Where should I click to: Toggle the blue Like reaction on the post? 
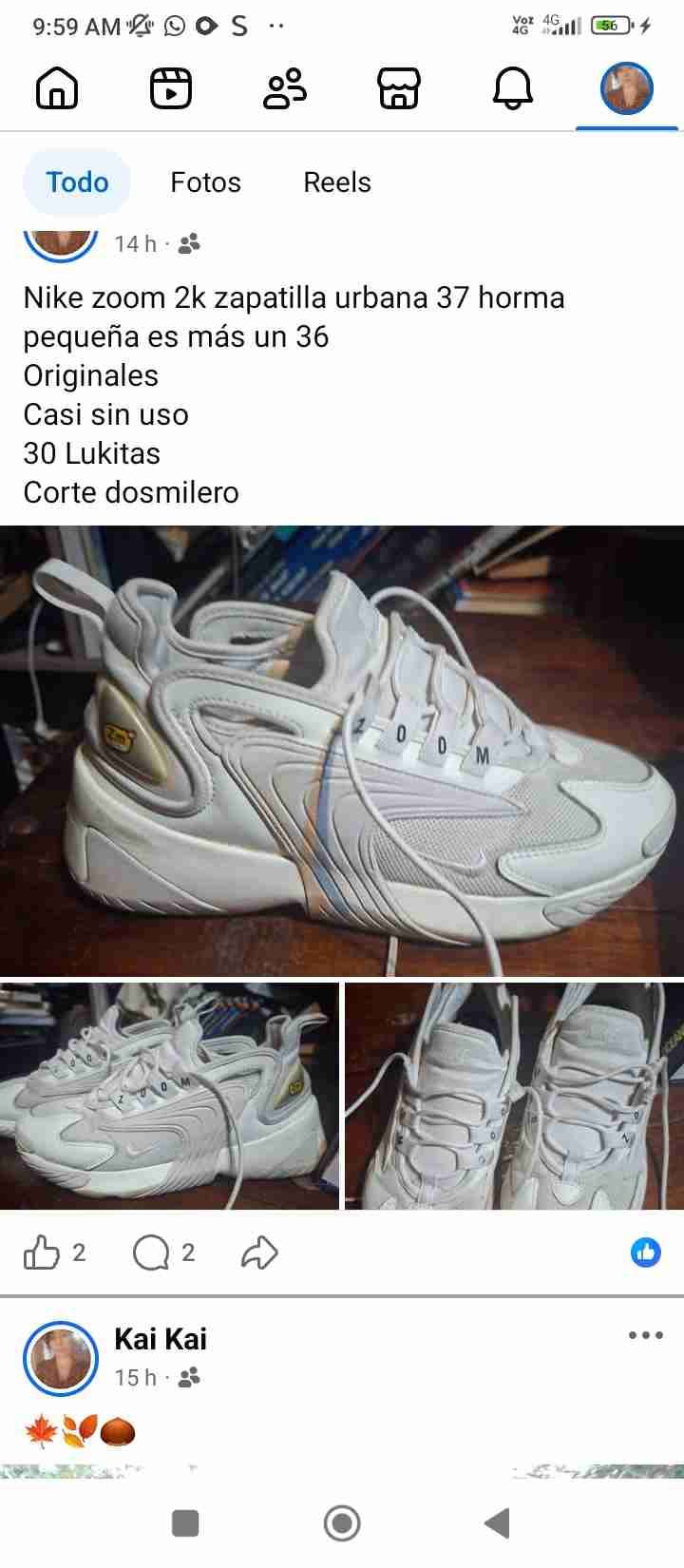point(646,1252)
